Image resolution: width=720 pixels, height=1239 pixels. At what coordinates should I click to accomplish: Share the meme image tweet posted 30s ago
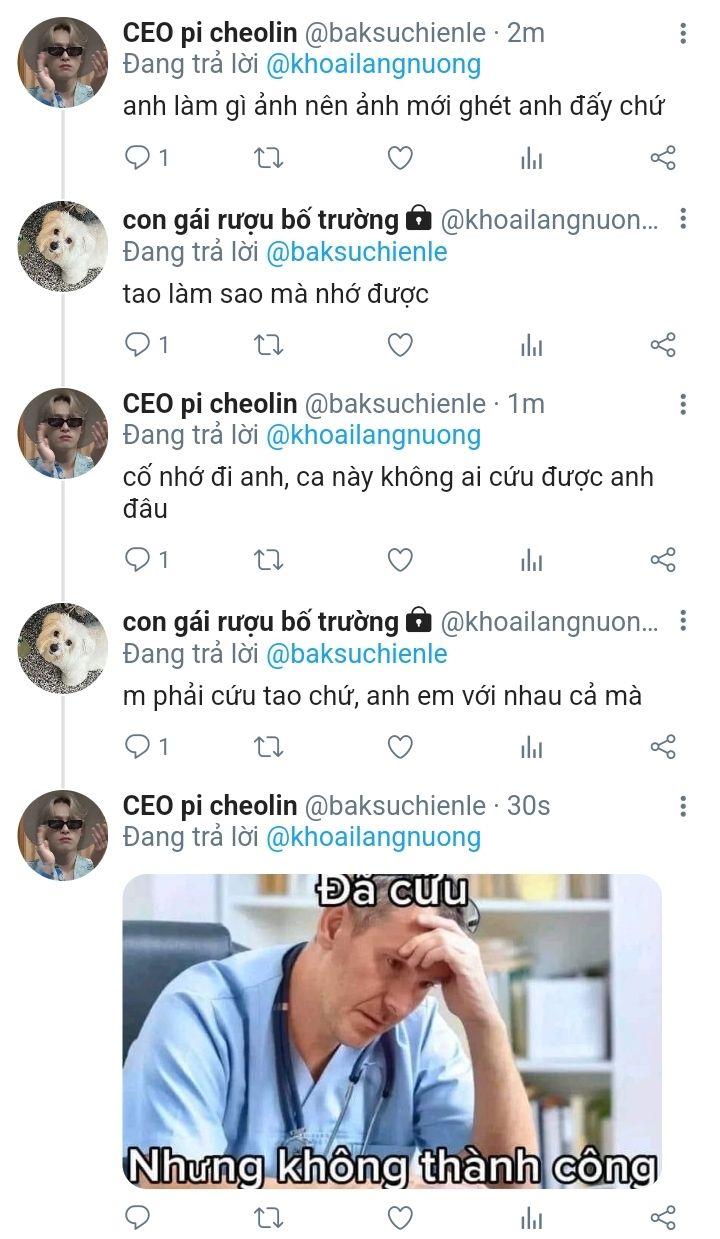(x=663, y=1217)
